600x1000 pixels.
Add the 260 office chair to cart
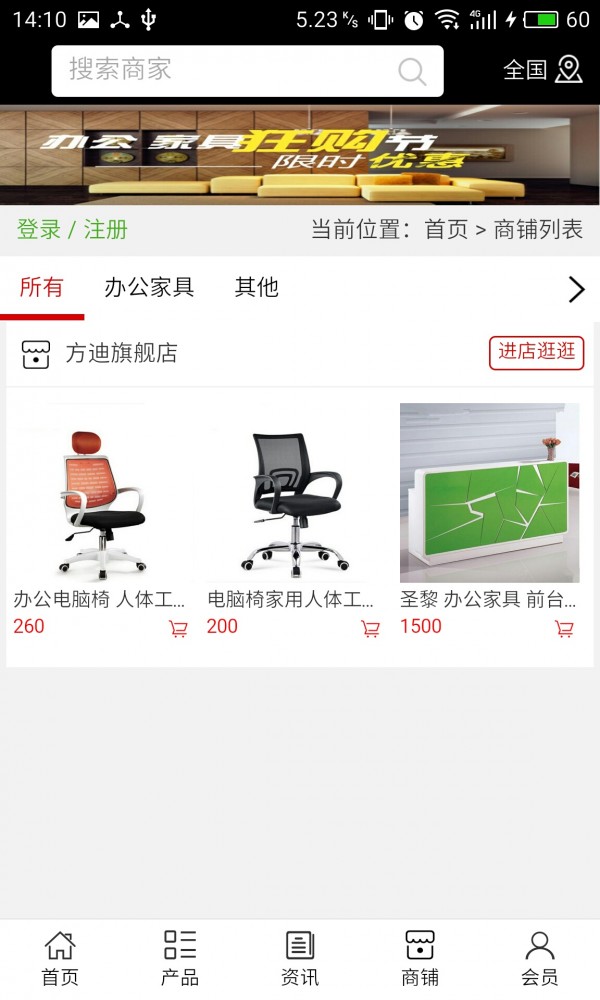coord(178,629)
